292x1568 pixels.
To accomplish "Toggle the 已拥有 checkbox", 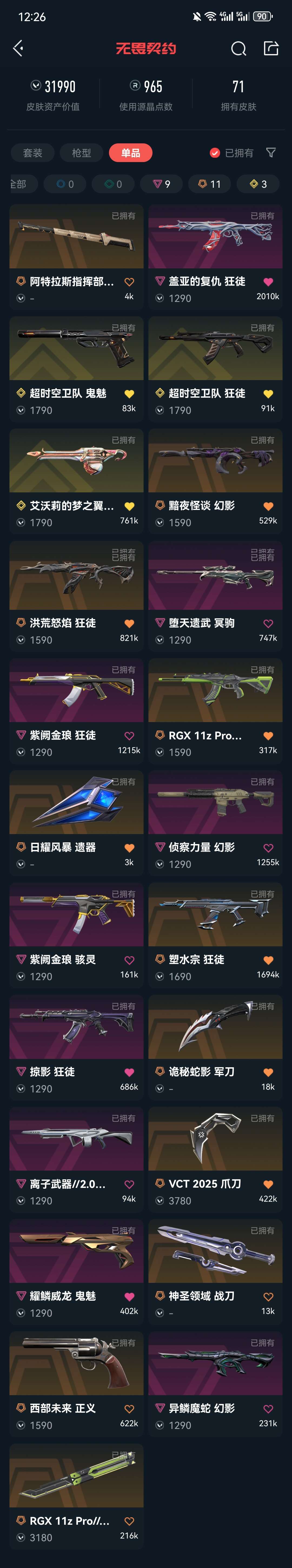I will [x=215, y=153].
